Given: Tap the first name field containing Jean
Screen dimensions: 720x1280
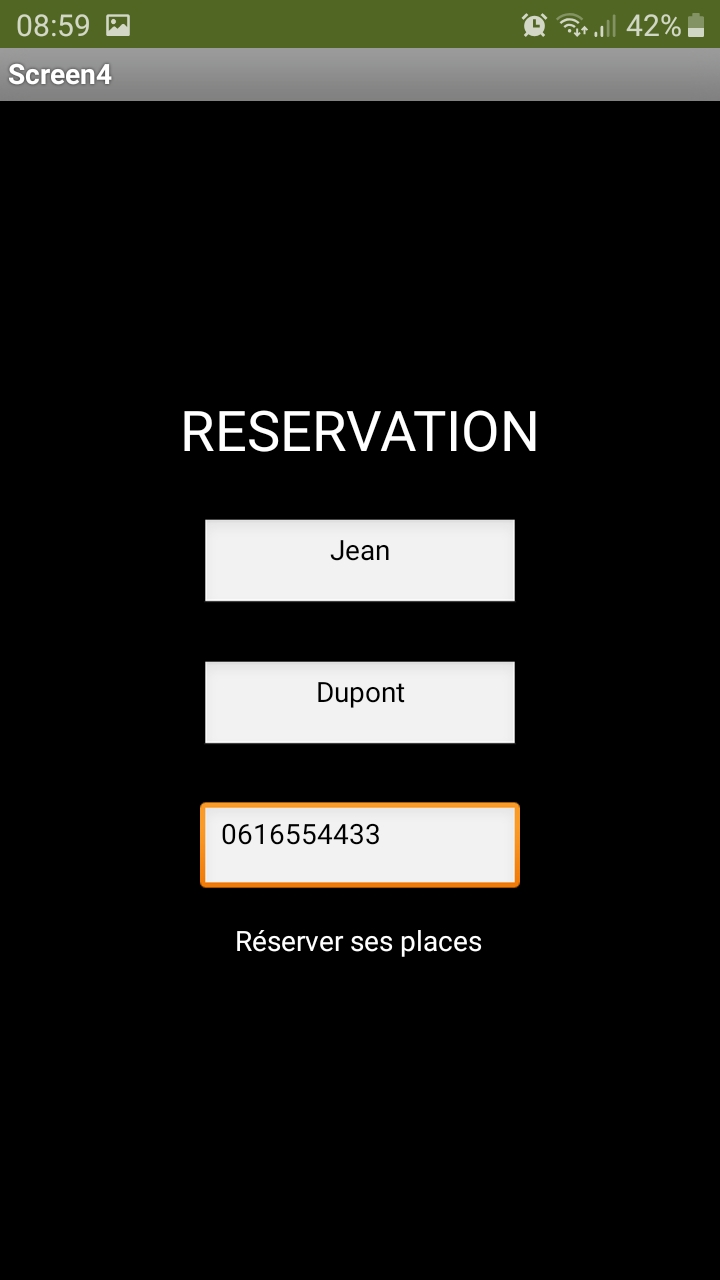Looking at the screenshot, I should tap(360, 560).
